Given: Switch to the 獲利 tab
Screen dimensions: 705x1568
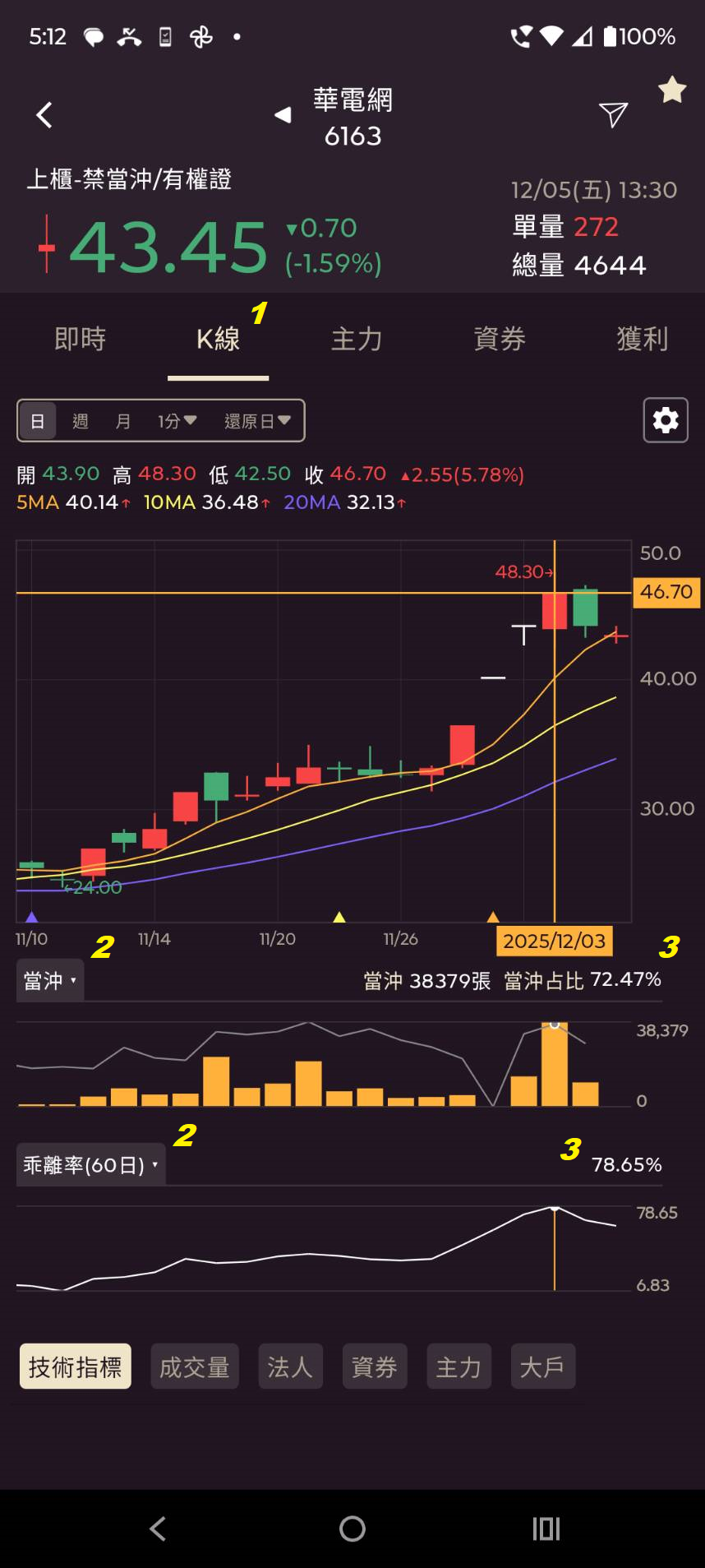Looking at the screenshot, I should 642,339.
